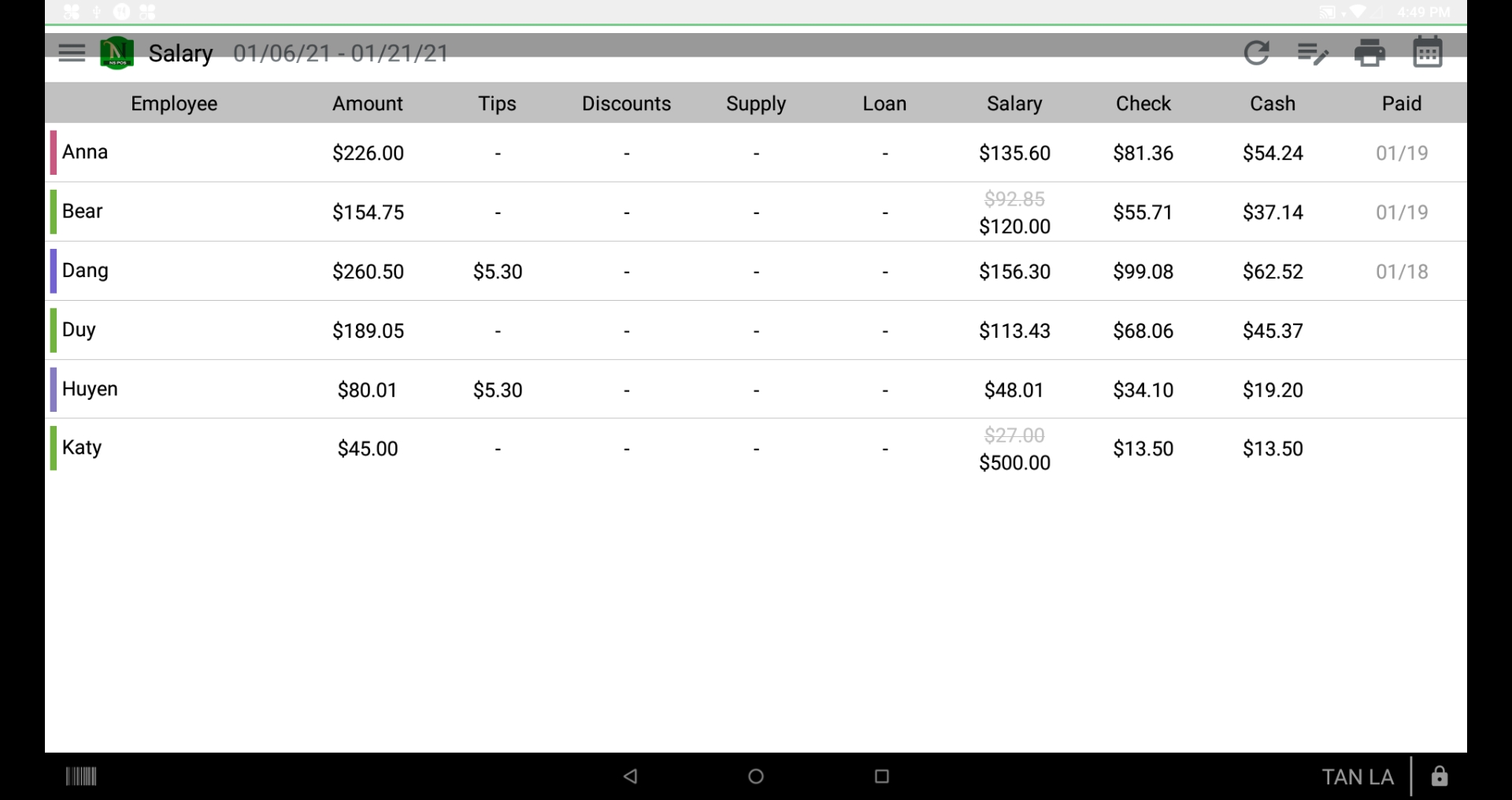Refresh the salary report

pyautogui.click(x=1256, y=53)
